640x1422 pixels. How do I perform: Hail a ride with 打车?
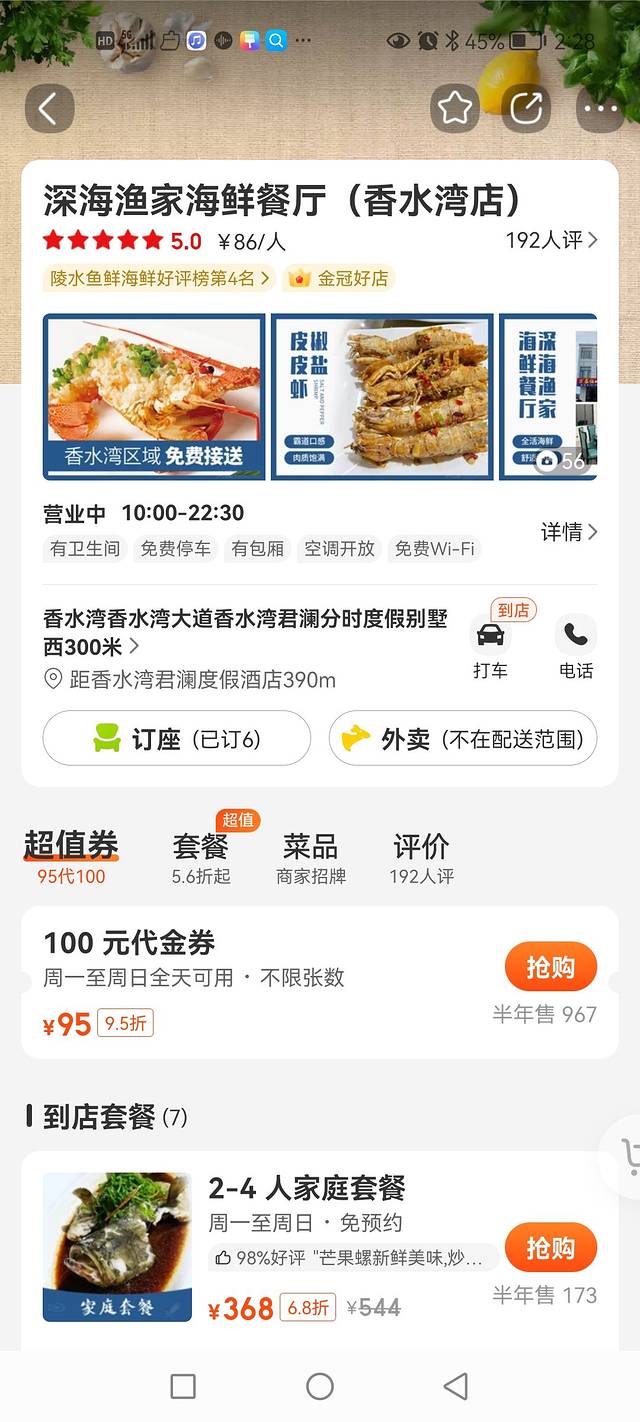click(x=490, y=647)
